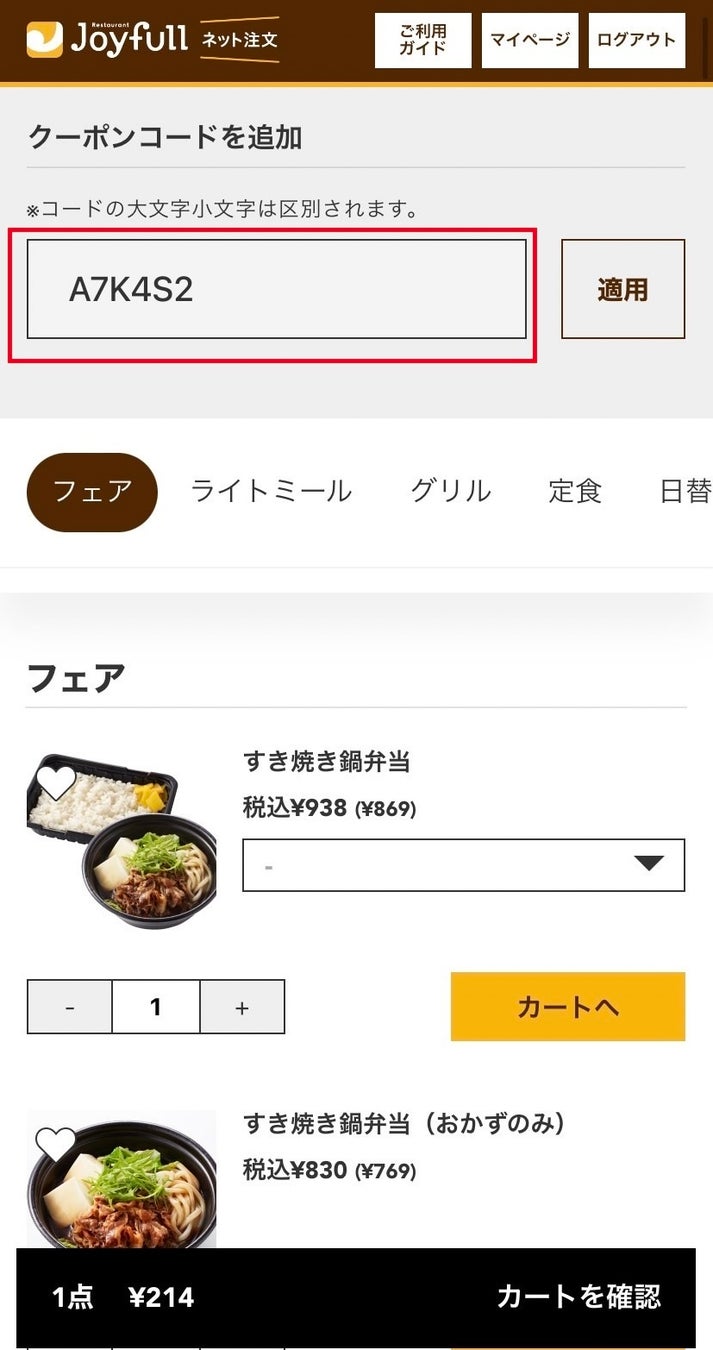
Task: Open the 定食 category tab
Action: 575,492
